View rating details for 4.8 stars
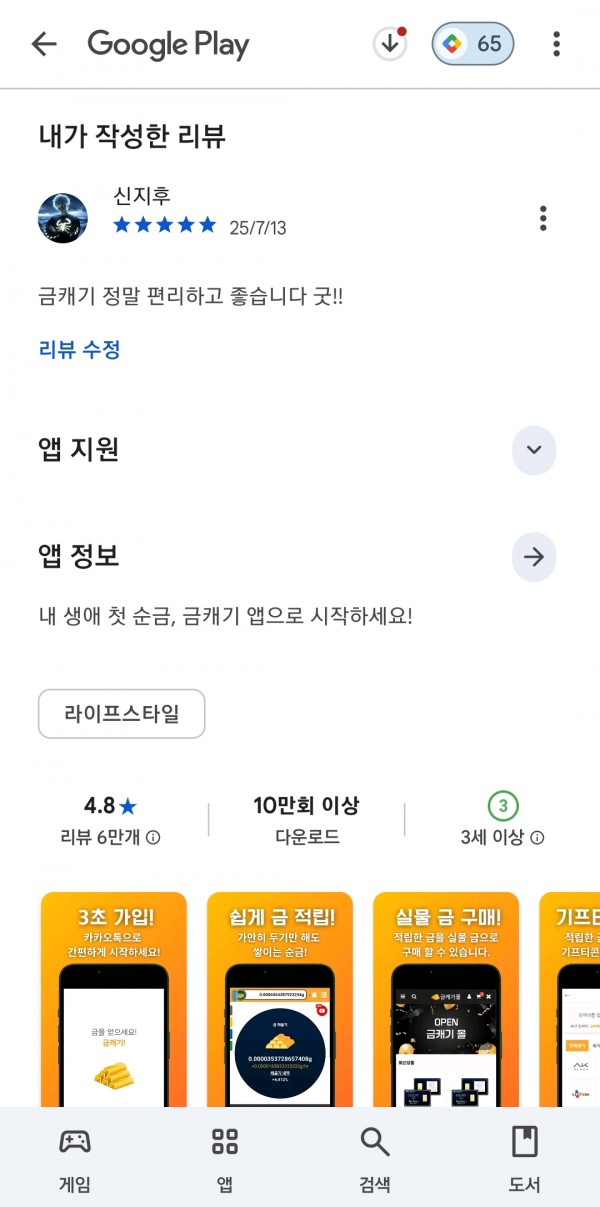 click(x=110, y=821)
